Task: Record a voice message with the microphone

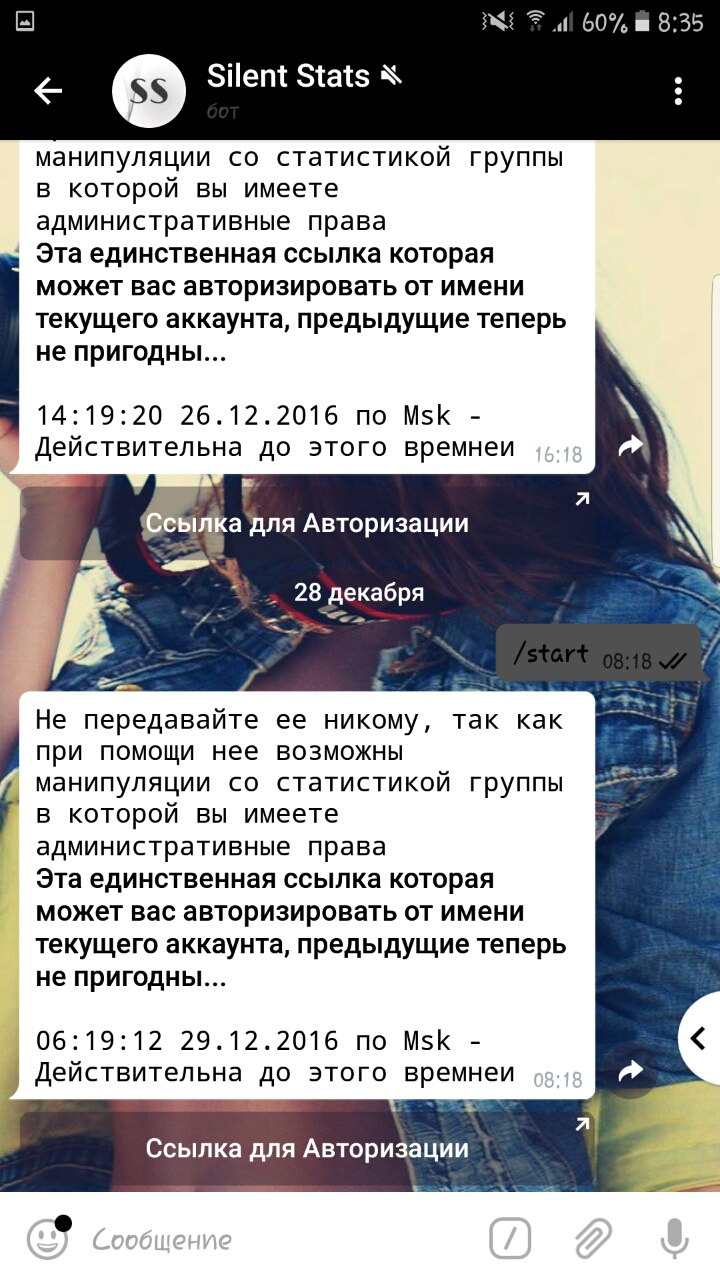Action: (674, 1240)
